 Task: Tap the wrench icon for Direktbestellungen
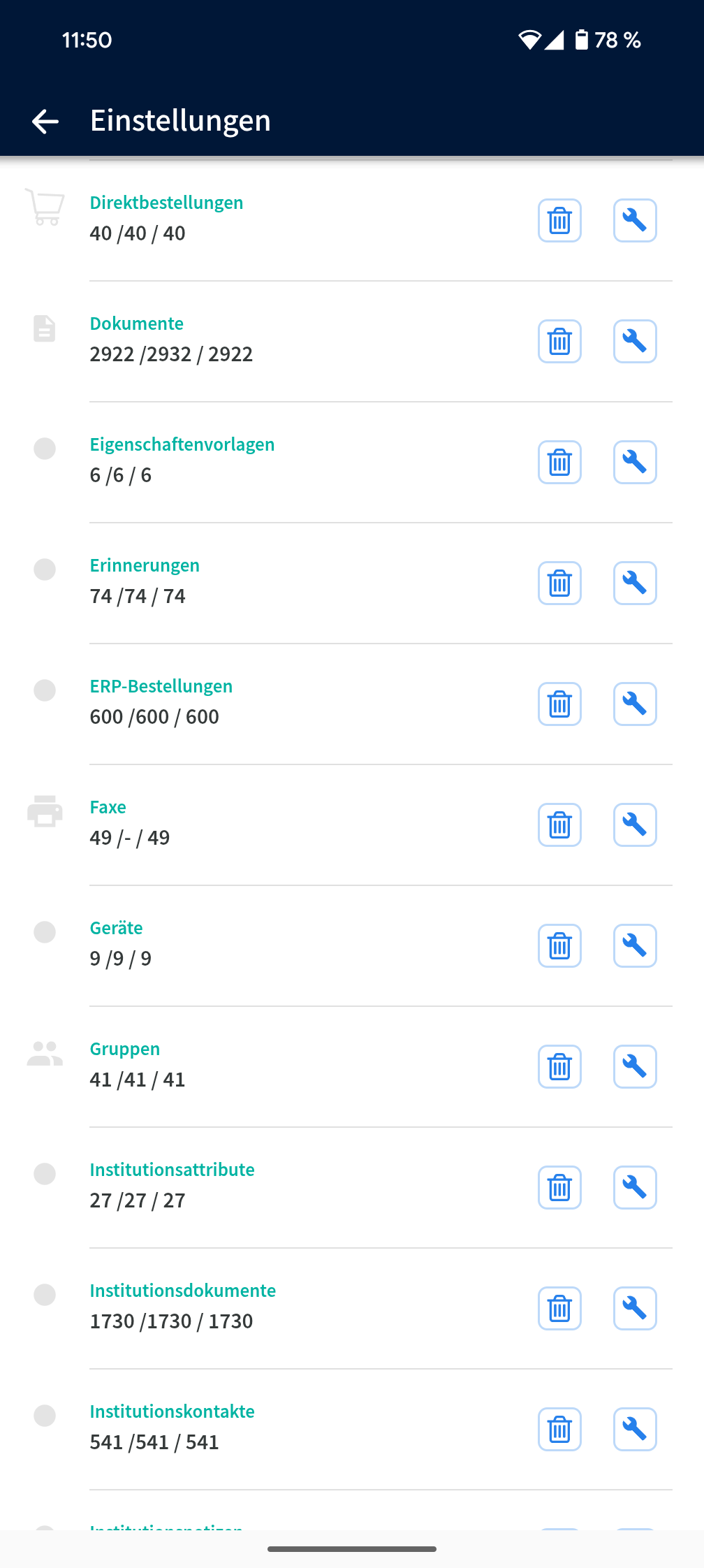click(x=635, y=221)
